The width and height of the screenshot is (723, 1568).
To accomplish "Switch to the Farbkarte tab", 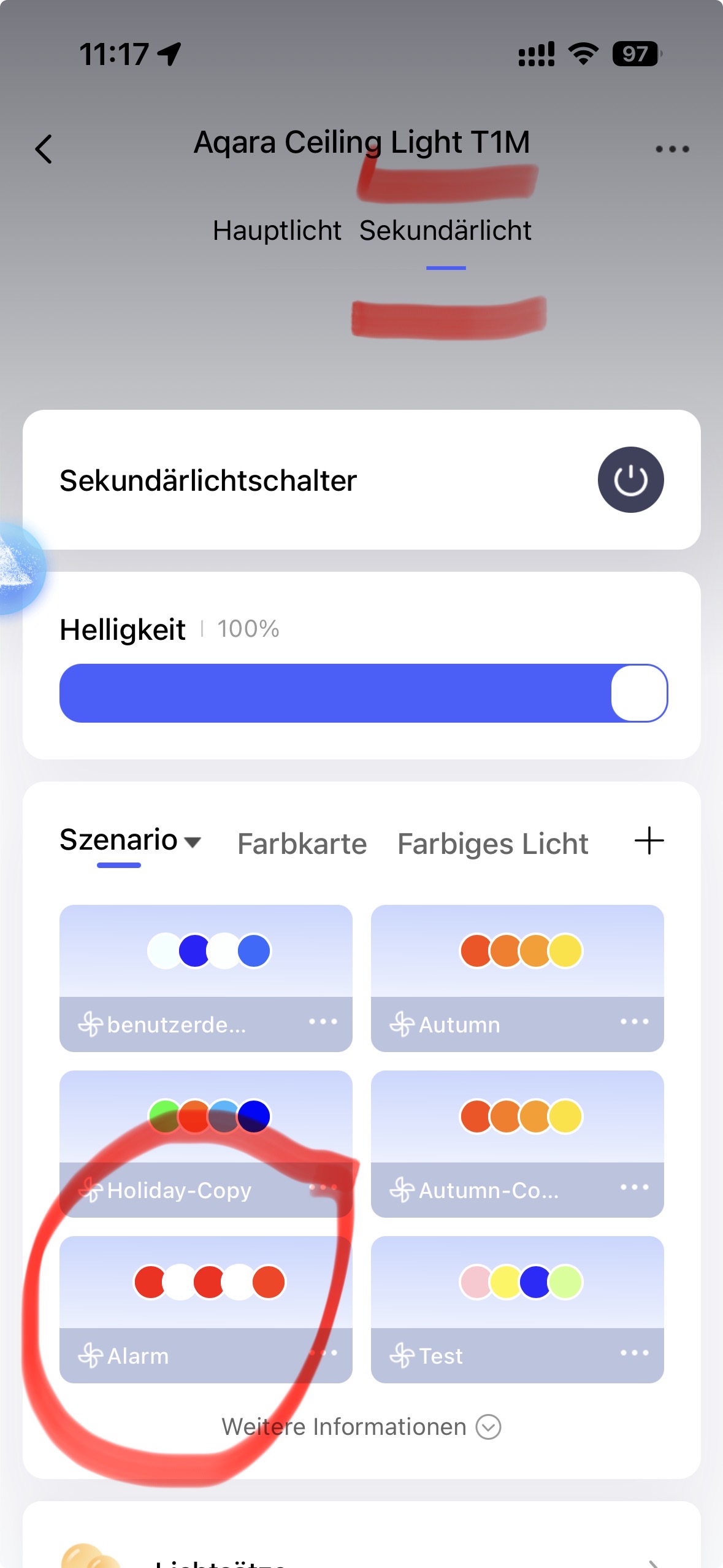I will point(302,844).
